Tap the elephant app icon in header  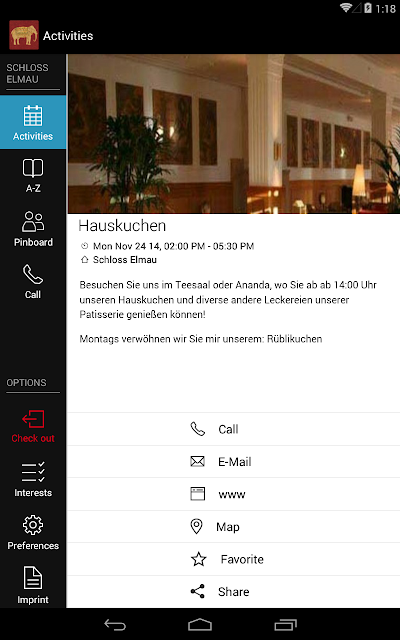coord(24,35)
